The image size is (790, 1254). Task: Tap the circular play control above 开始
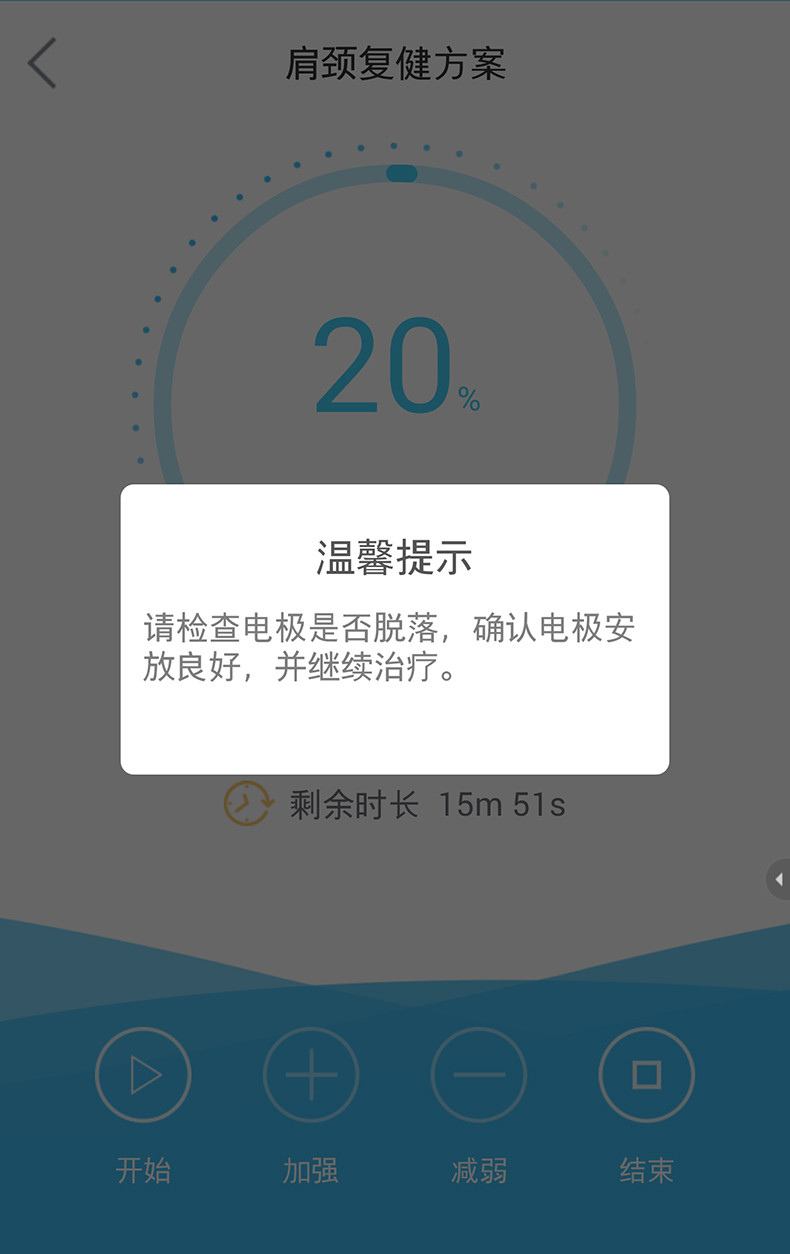(x=143, y=1075)
